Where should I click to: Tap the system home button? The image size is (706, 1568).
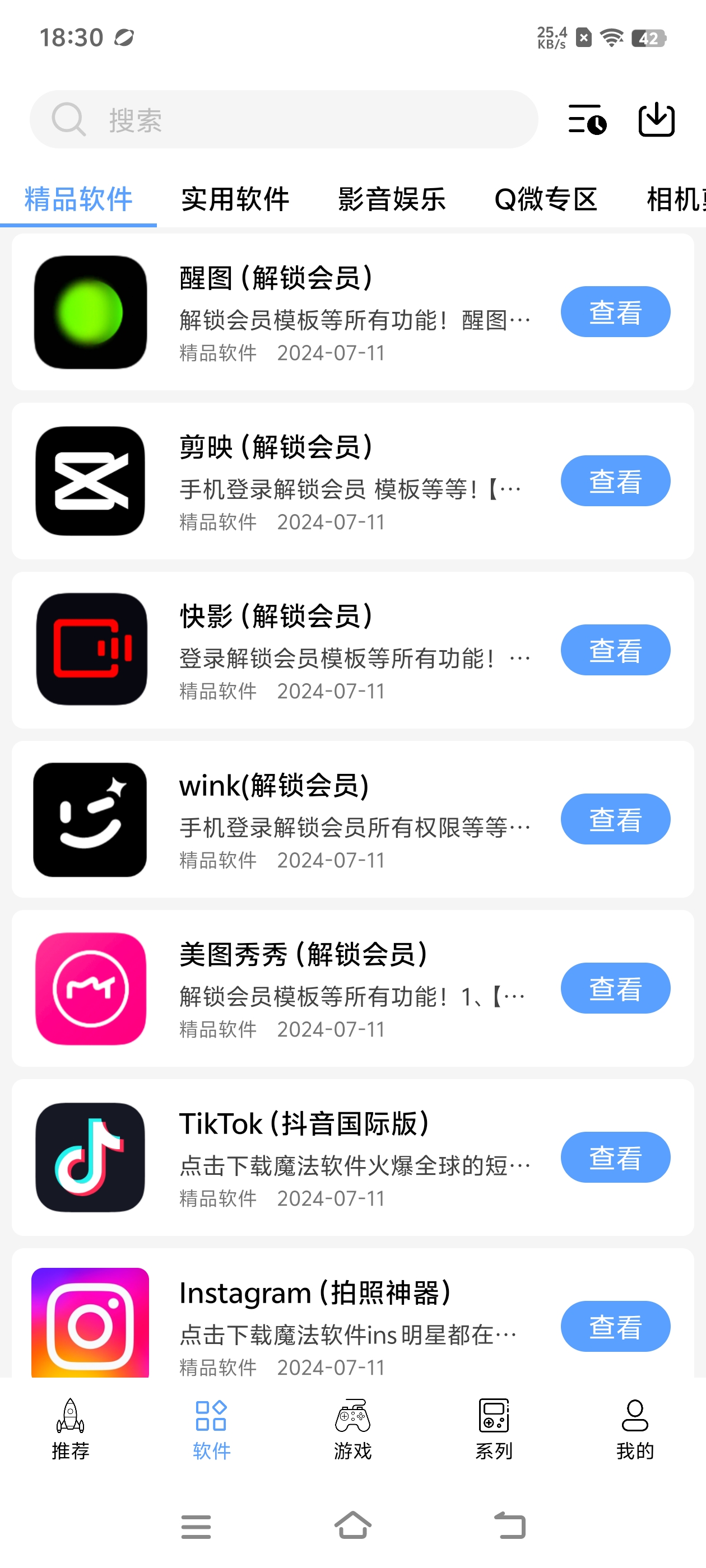[x=352, y=1526]
